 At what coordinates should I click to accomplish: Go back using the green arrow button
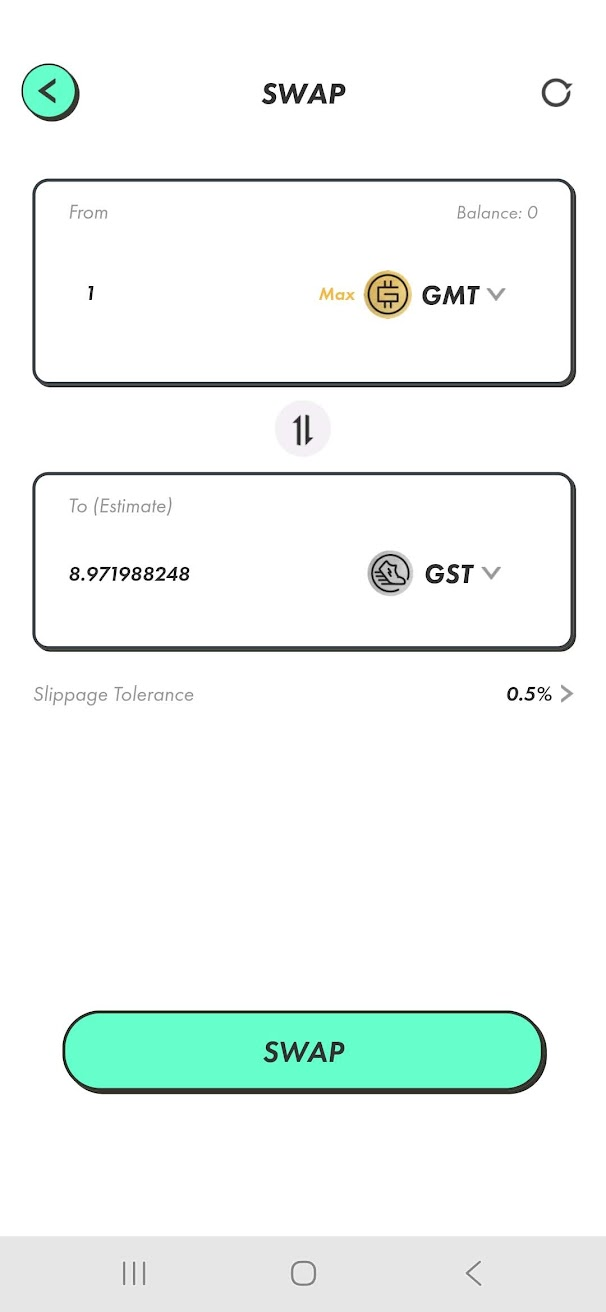[49, 92]
